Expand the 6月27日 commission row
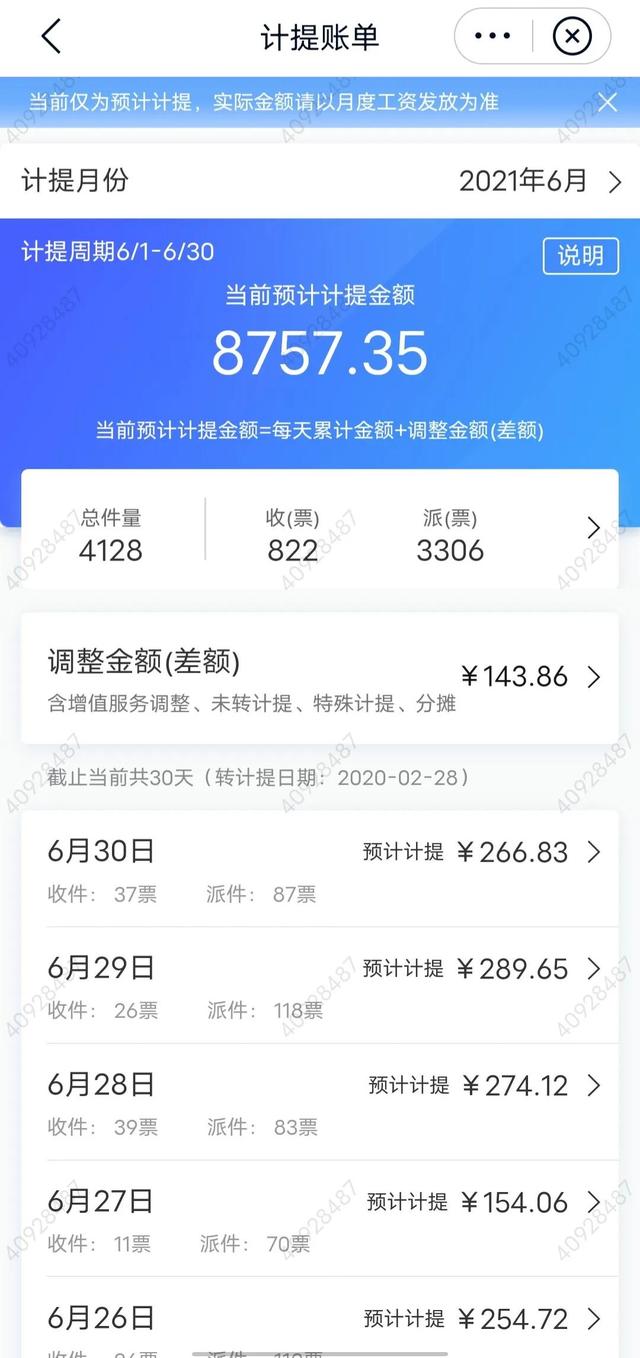Image resolution: width=640 pixels, height=1358 pixels. pos(319,1217)
